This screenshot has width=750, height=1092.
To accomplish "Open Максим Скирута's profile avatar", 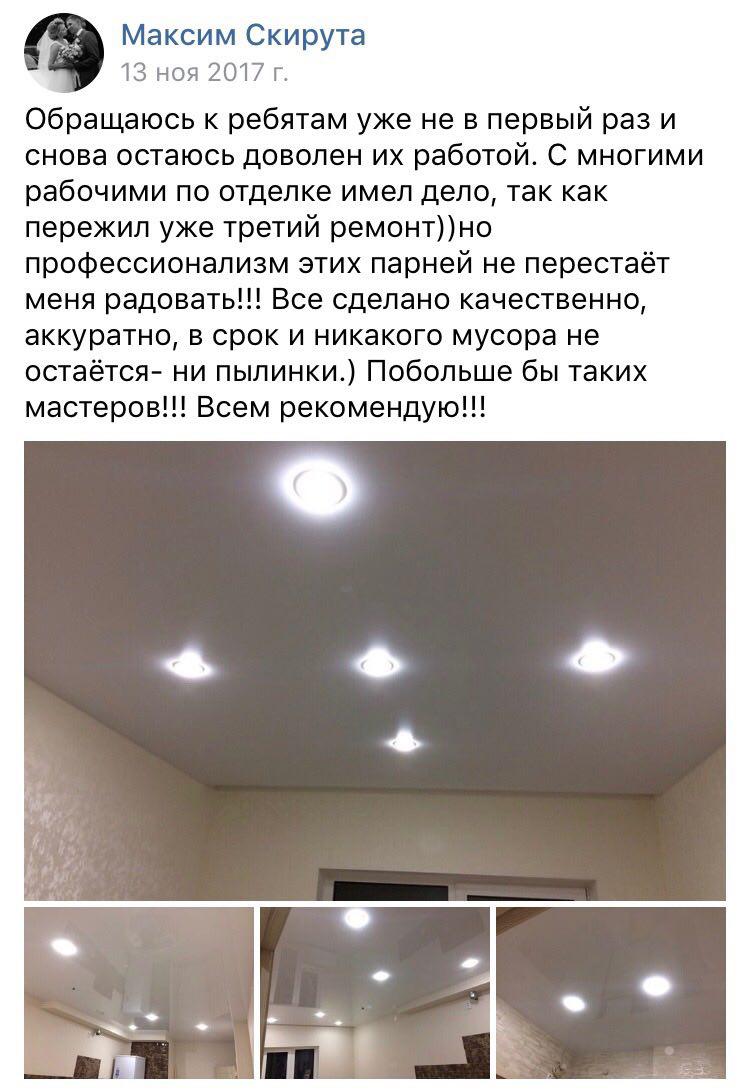I will 63,53.
